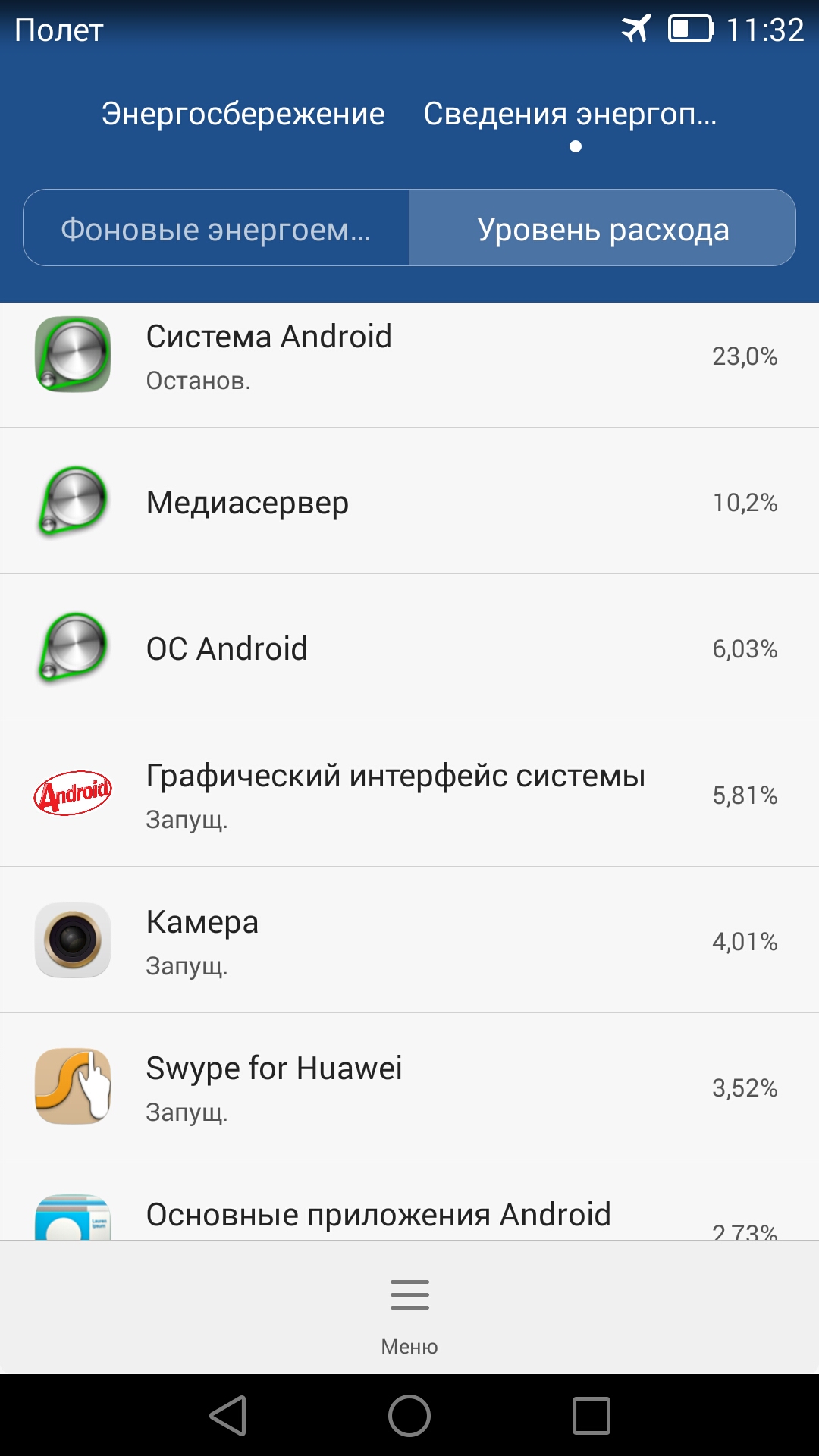Tap the home circle button

point(409,1416)
